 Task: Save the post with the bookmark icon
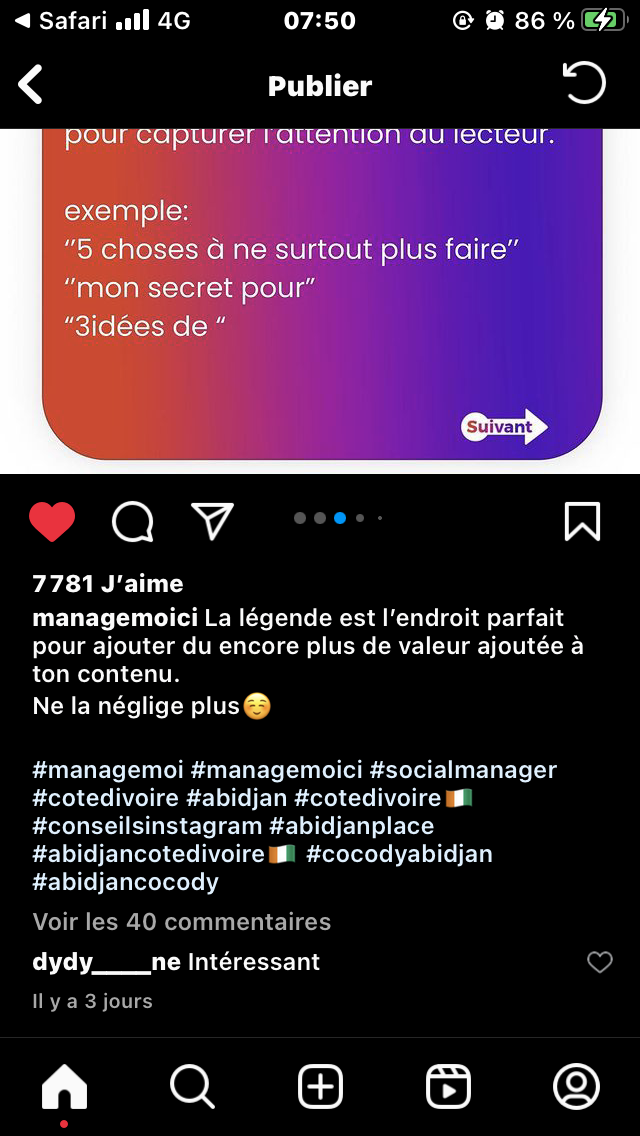click(x=583, y=522)
